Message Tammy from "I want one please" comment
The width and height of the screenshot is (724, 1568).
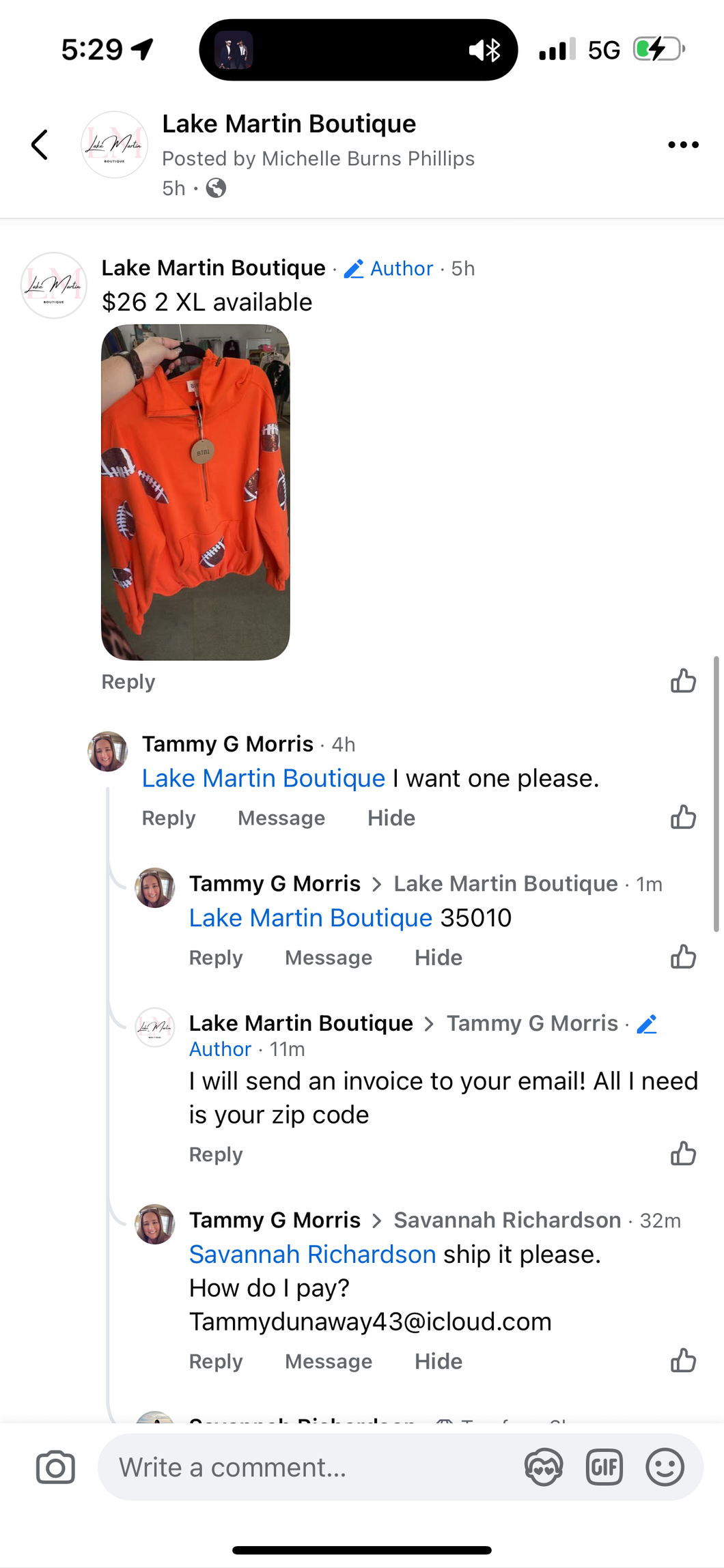[281, 818]
